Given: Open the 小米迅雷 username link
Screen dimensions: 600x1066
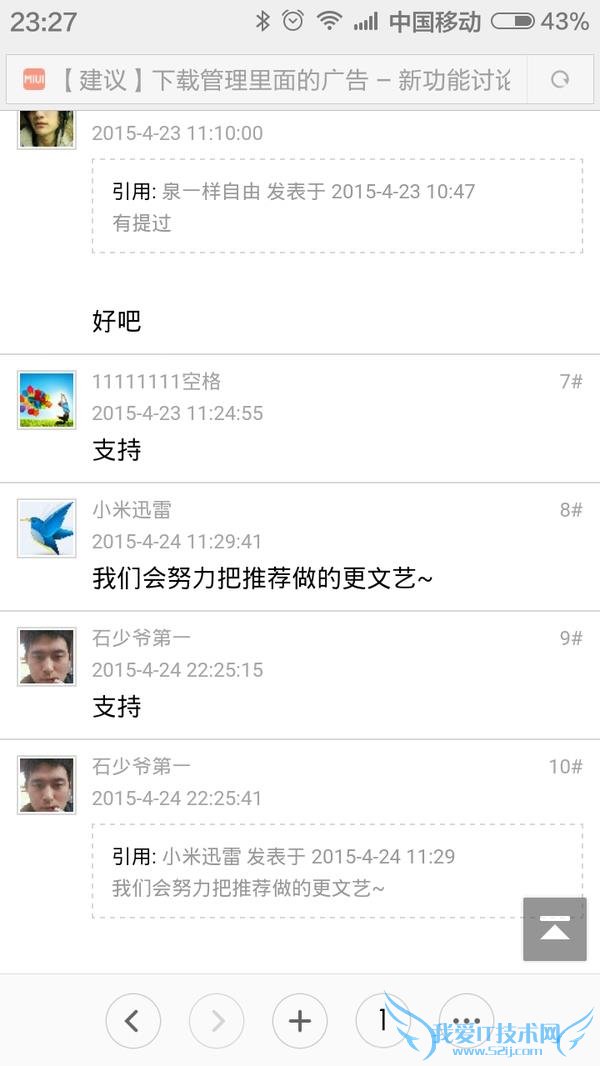Looking at the screenshot, I should click(131, 509).
